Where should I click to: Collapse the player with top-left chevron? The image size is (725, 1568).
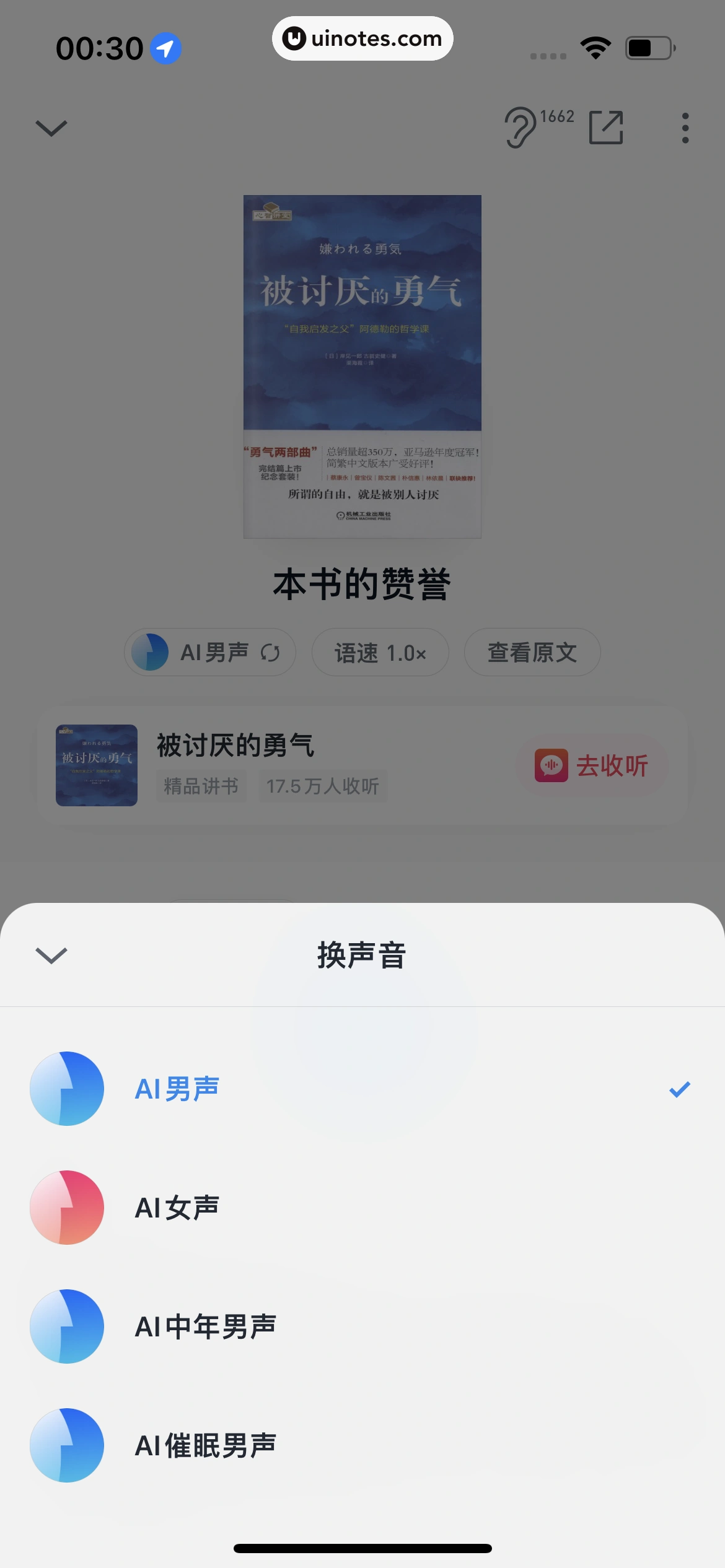[51, 127]
